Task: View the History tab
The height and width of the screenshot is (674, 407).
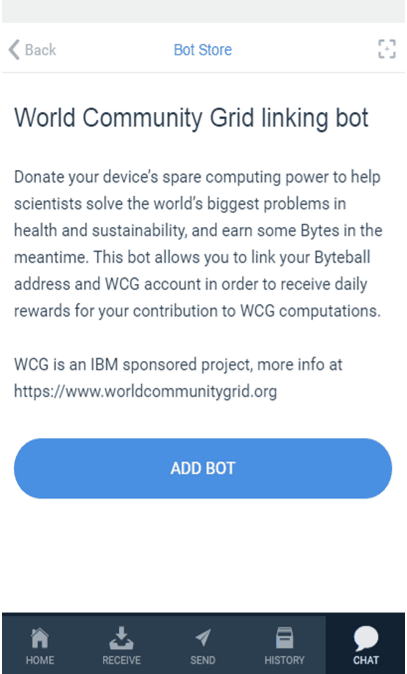Action: pyautogui.click(x=284, y=646)
